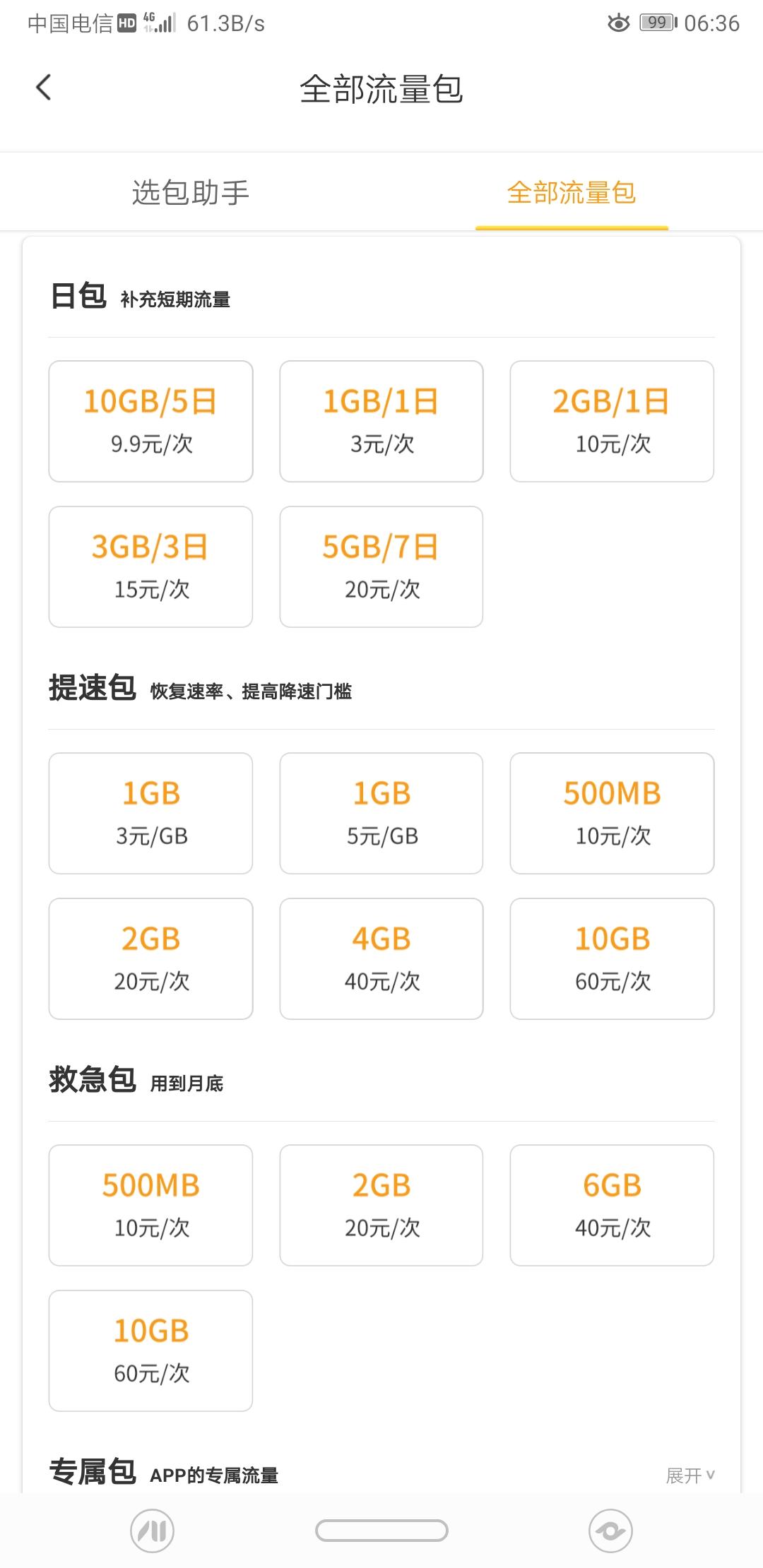Image resolution: width=763 pixels, height=1568 pixels.
Task: Open the 10GB pack in the 救急包 section
Action: point(150,1350)
